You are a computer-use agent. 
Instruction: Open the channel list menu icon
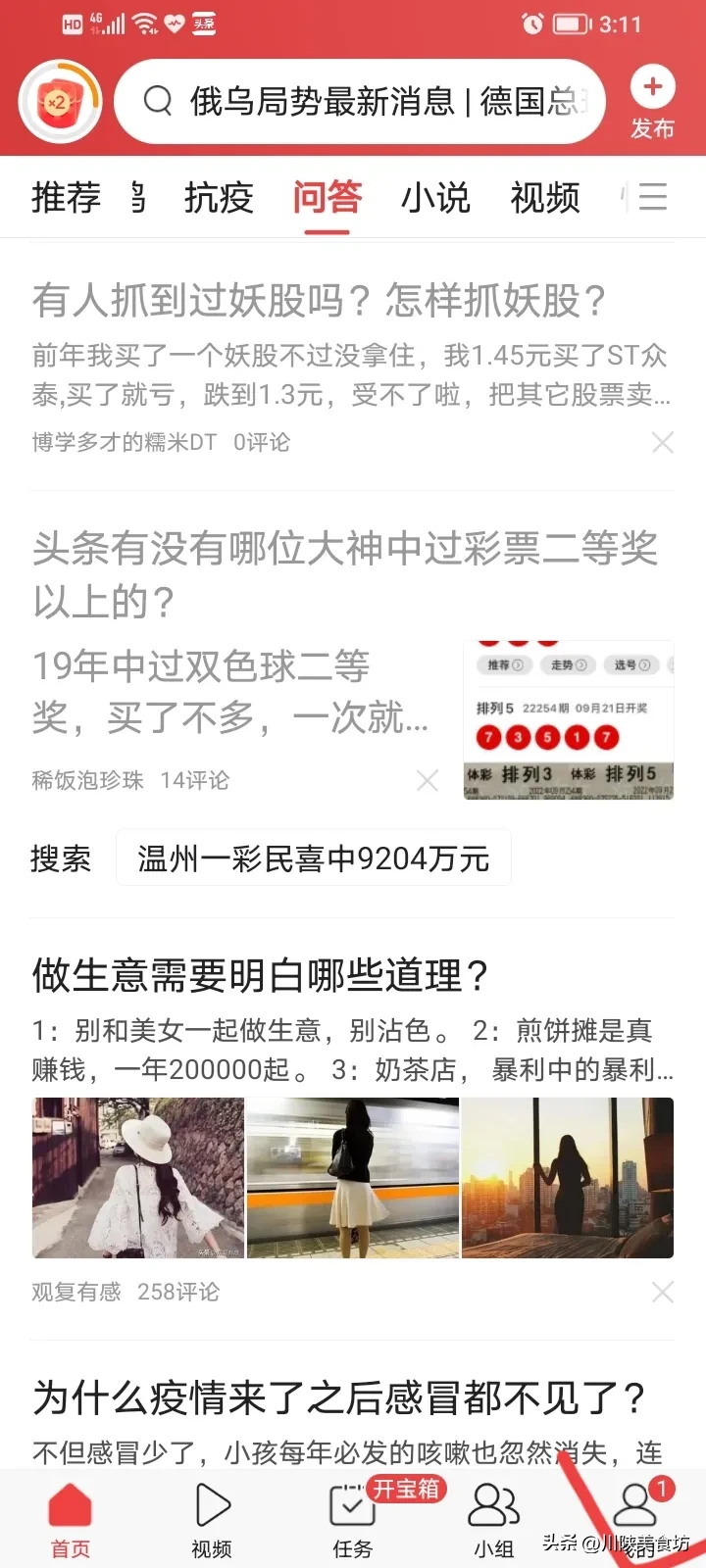pos(653,197)
